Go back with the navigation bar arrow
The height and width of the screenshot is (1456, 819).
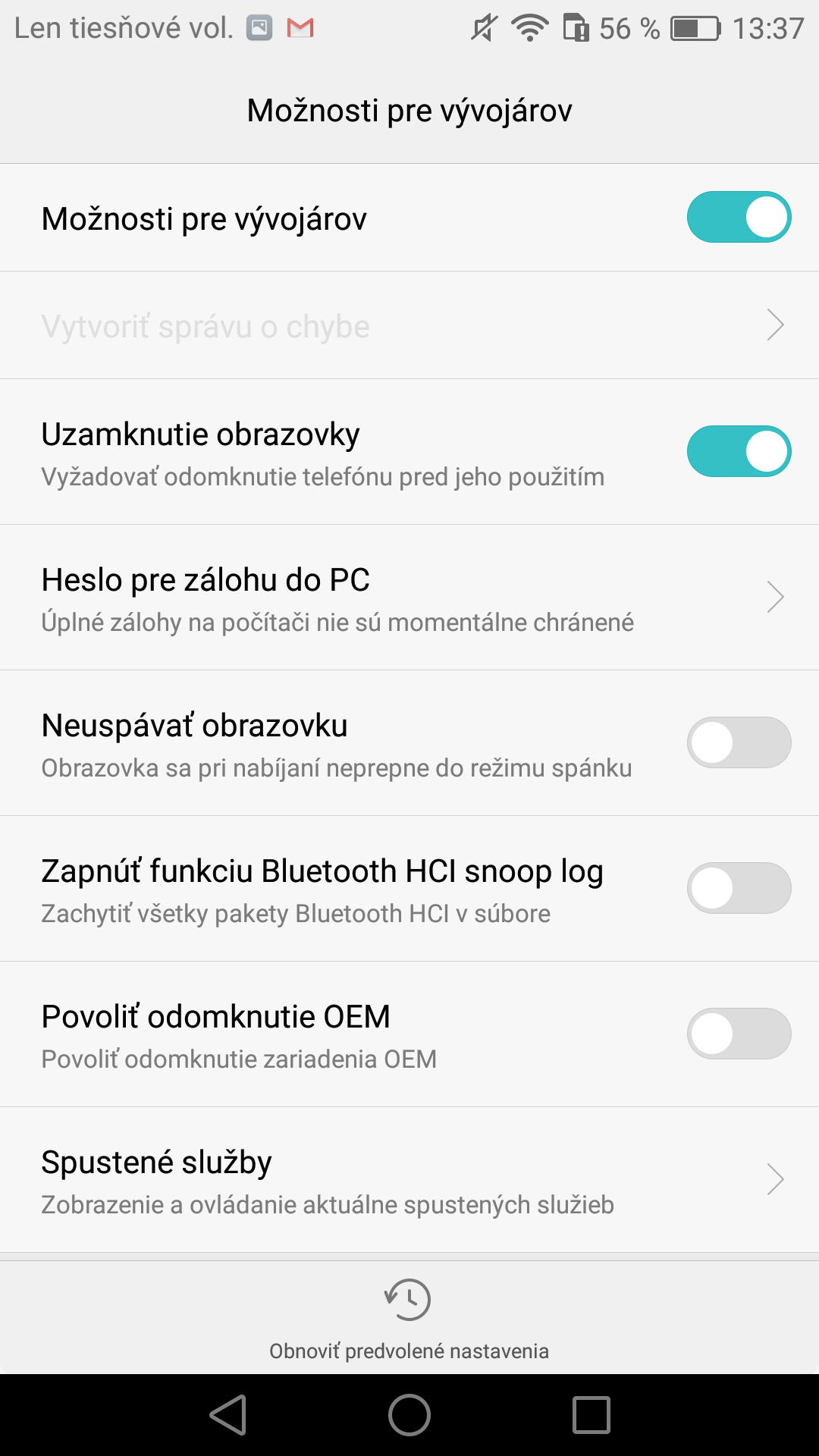point(228,1415)
